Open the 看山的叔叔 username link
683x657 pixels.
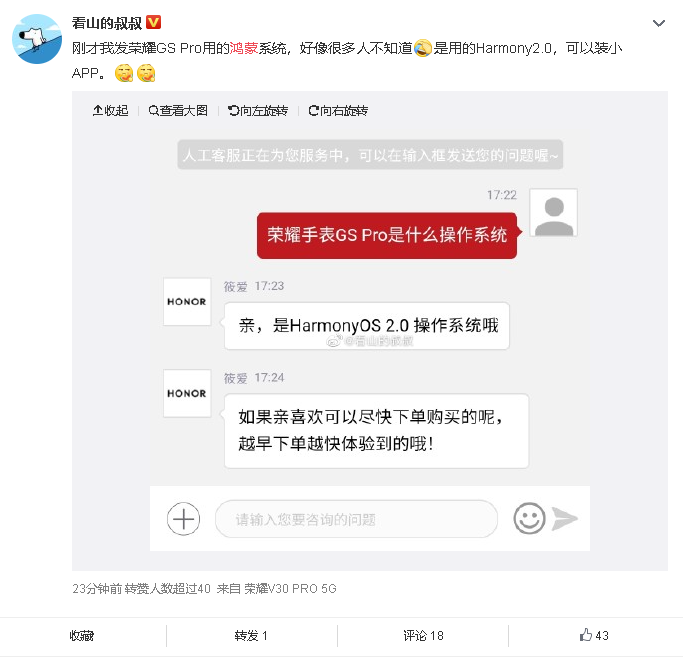107,22
